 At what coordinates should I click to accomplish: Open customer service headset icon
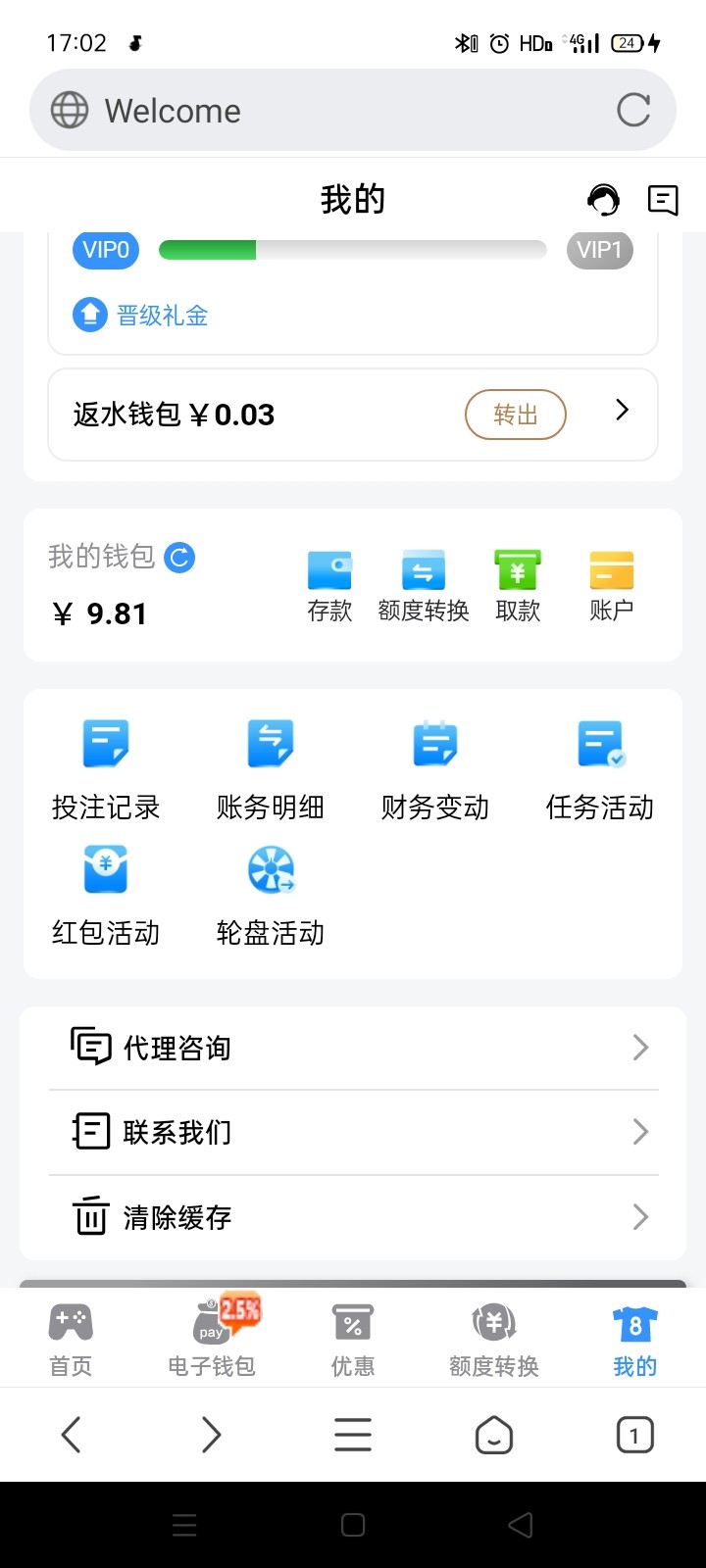click(603, 200)
